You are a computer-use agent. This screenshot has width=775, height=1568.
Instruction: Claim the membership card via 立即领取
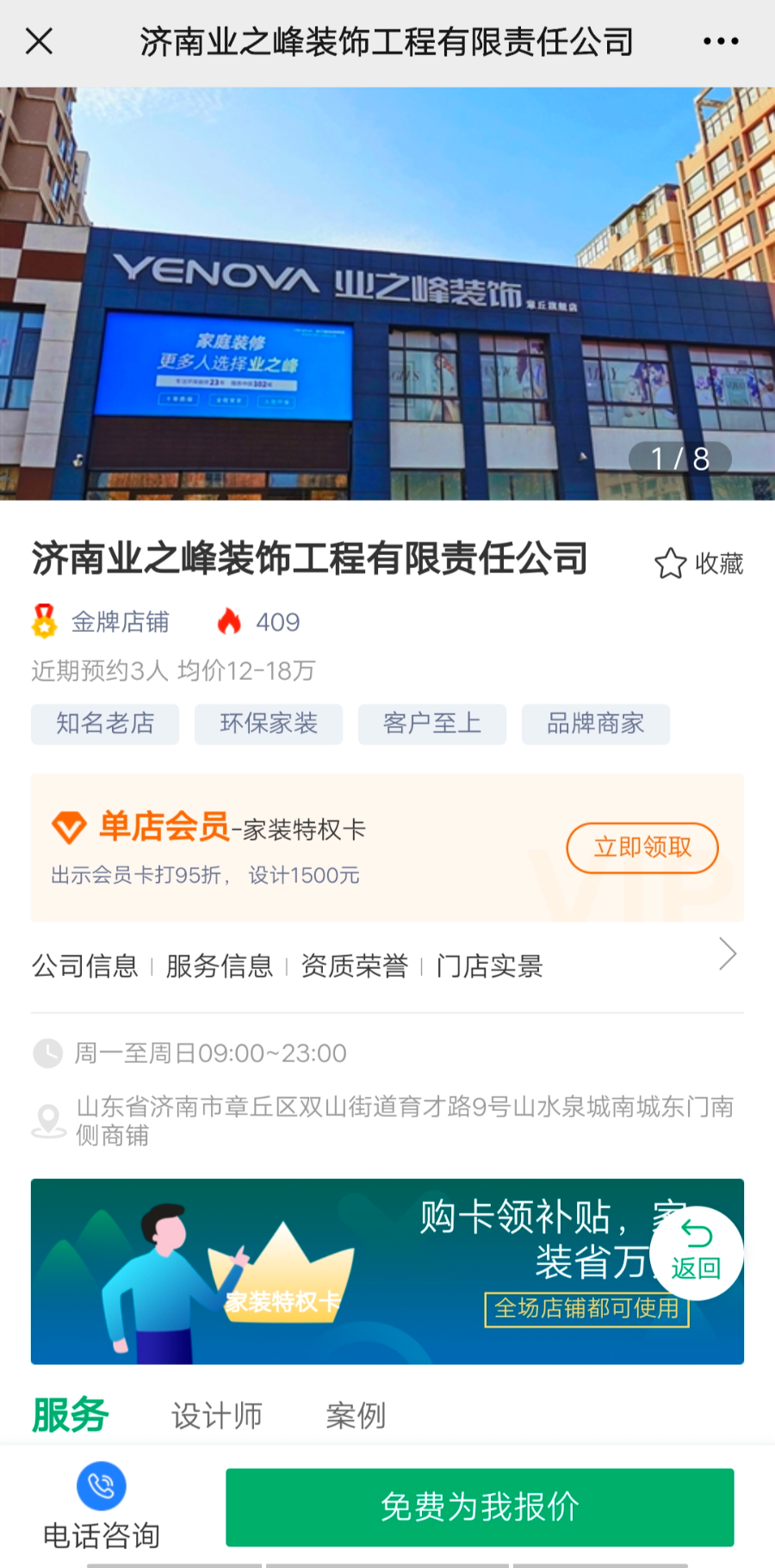click(642, 848)
